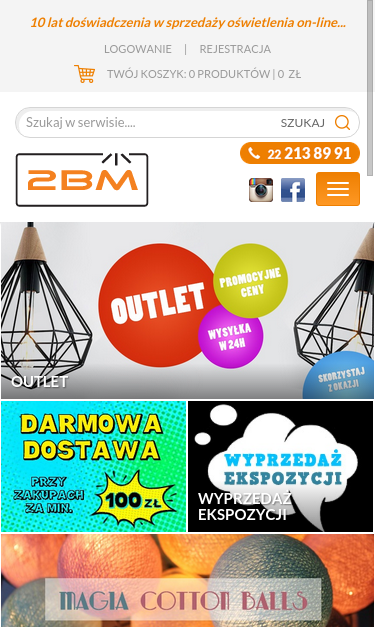Open the Wyprzedaż ekspozycji tile
This screenshot has width=375, height=627.
click(x=281, y=466)
